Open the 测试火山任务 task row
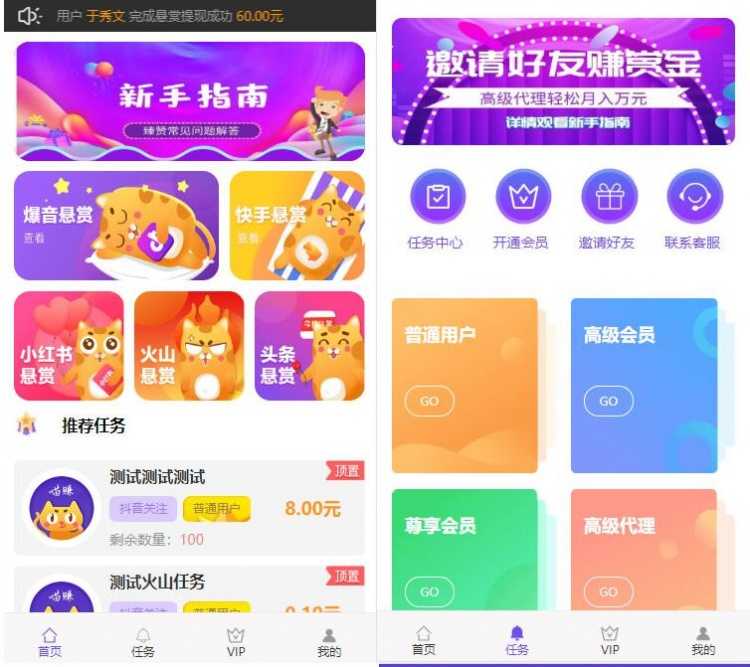 click(190, 590)
